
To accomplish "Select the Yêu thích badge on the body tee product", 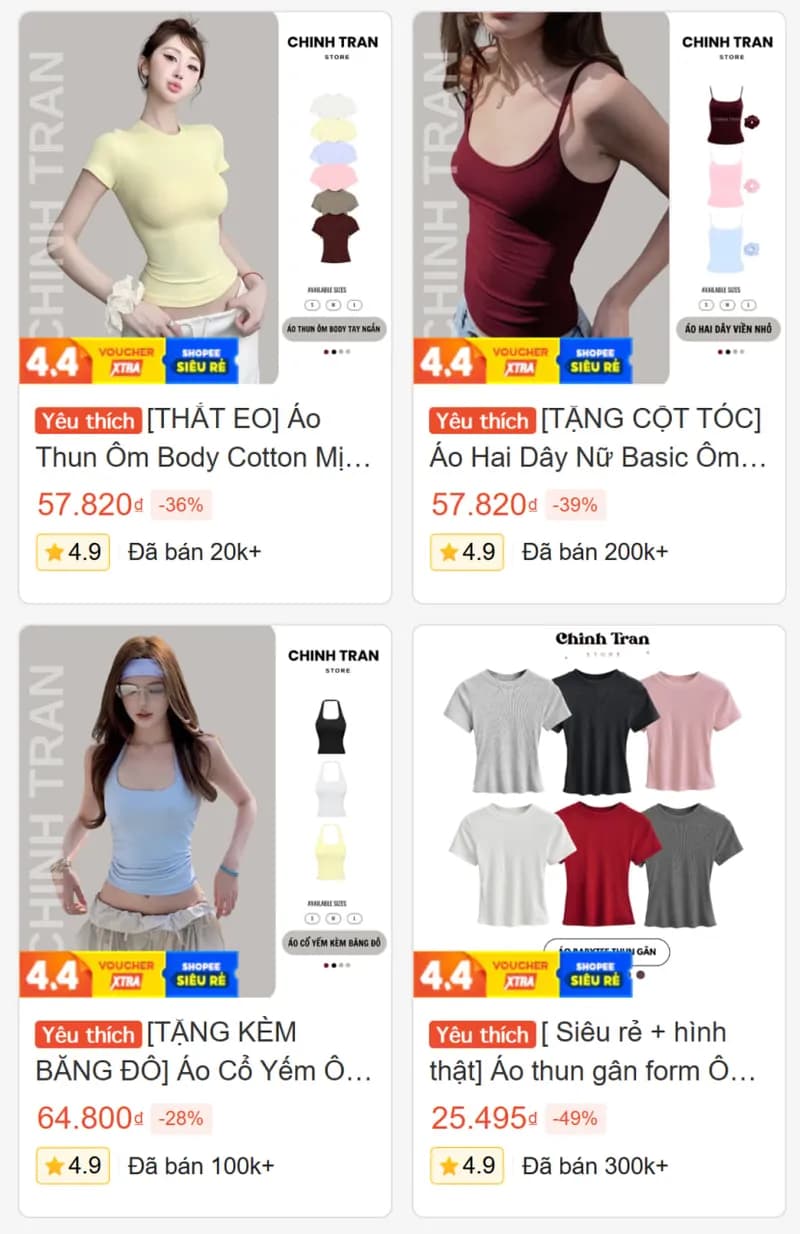I will [86, 420].
